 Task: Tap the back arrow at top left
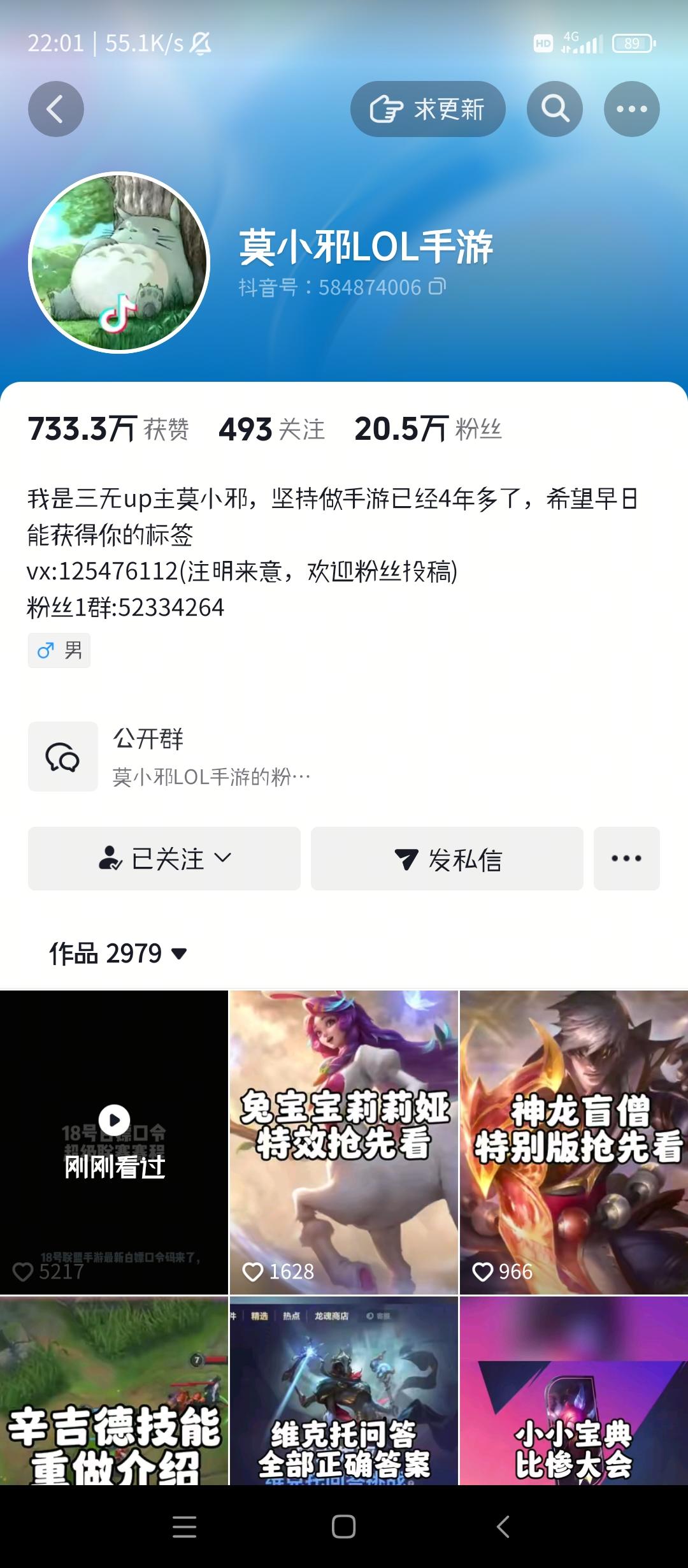(x=56, y=108)
